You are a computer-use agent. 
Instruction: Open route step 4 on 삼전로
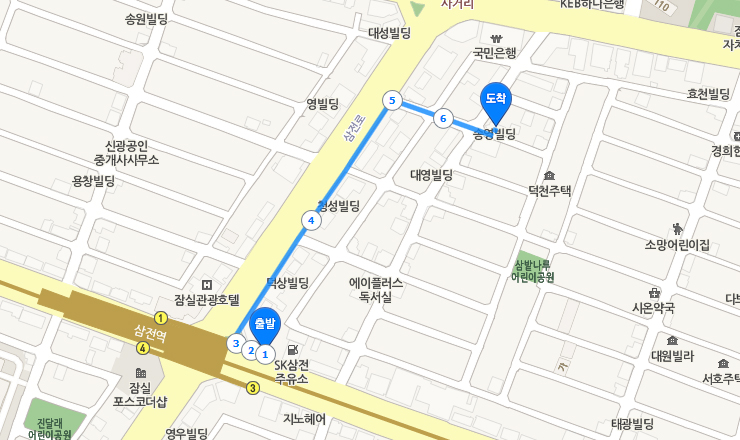tap(311, 220)
